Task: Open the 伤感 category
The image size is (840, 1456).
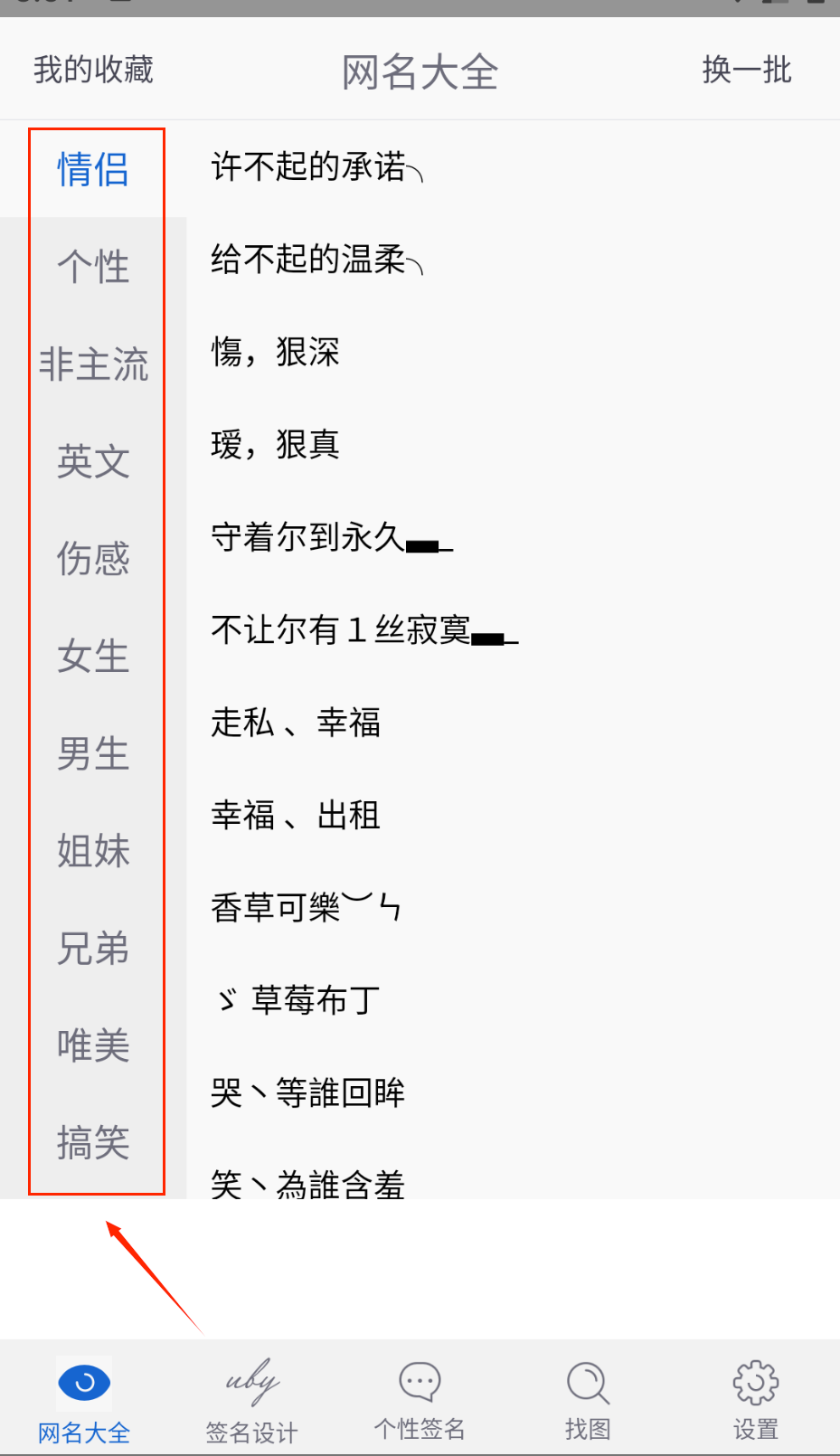Action: (x=93, y=559)
